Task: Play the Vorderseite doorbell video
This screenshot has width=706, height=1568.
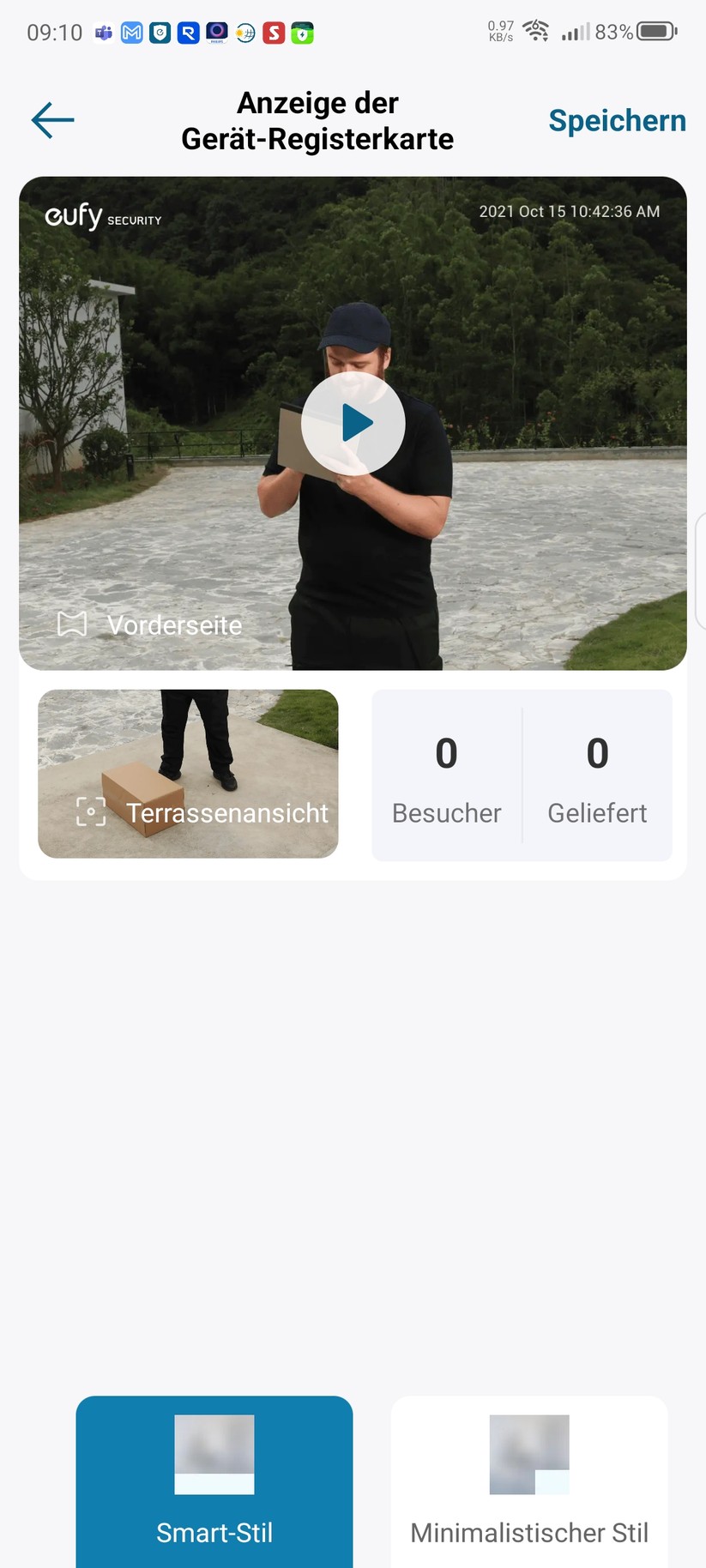Action: (x=353, y=422)
